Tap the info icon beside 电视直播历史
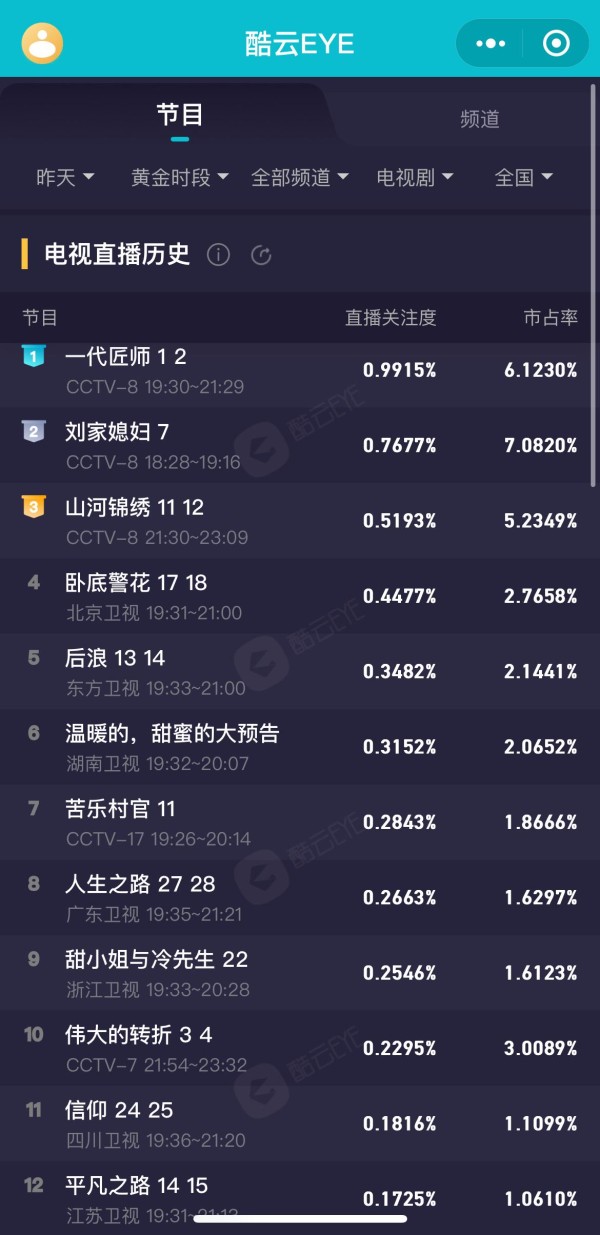The height and width of the screenshot is (1235, 600). [218, 255]
